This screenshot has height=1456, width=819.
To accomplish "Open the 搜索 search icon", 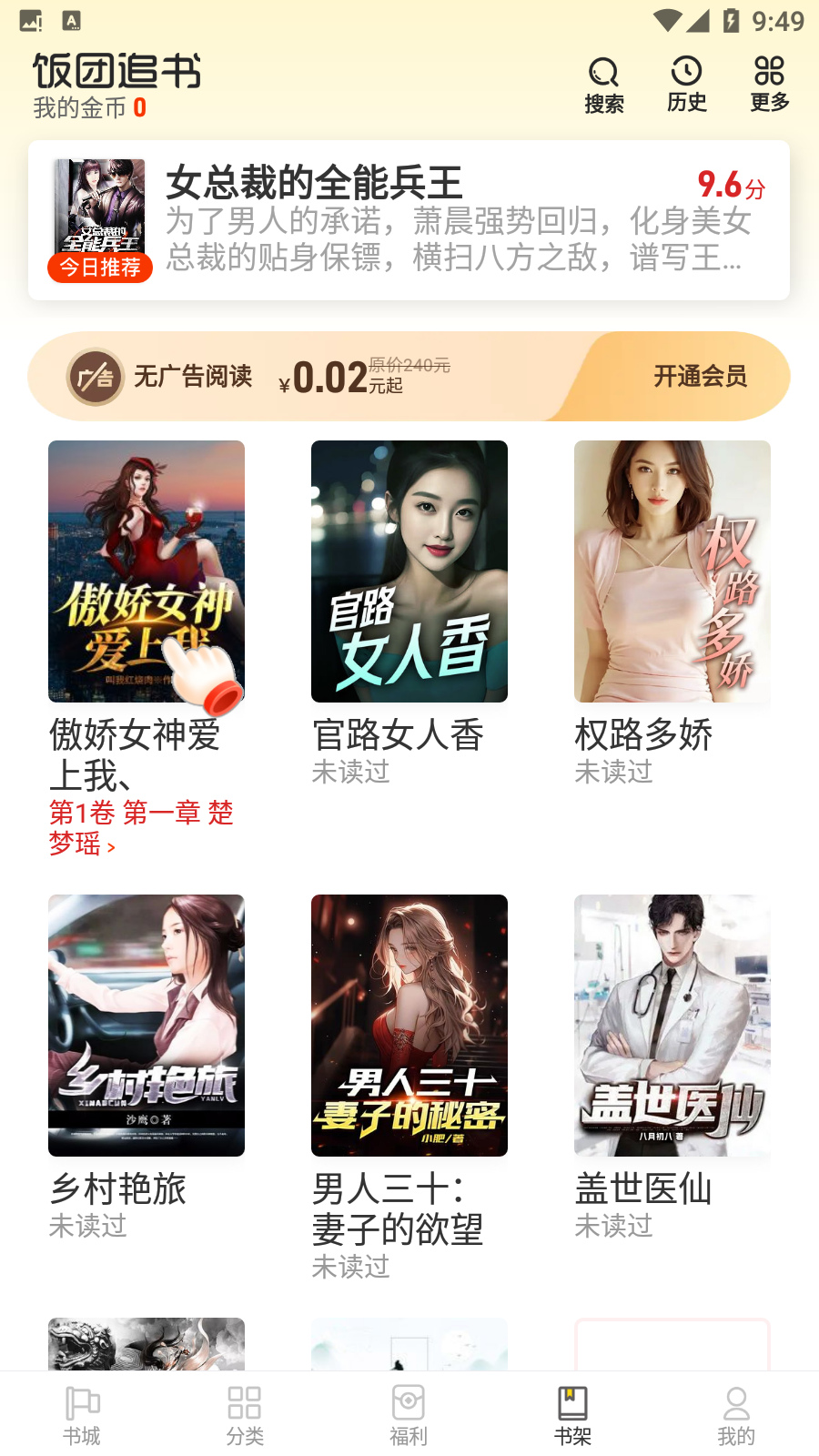I will click(603, 85).
